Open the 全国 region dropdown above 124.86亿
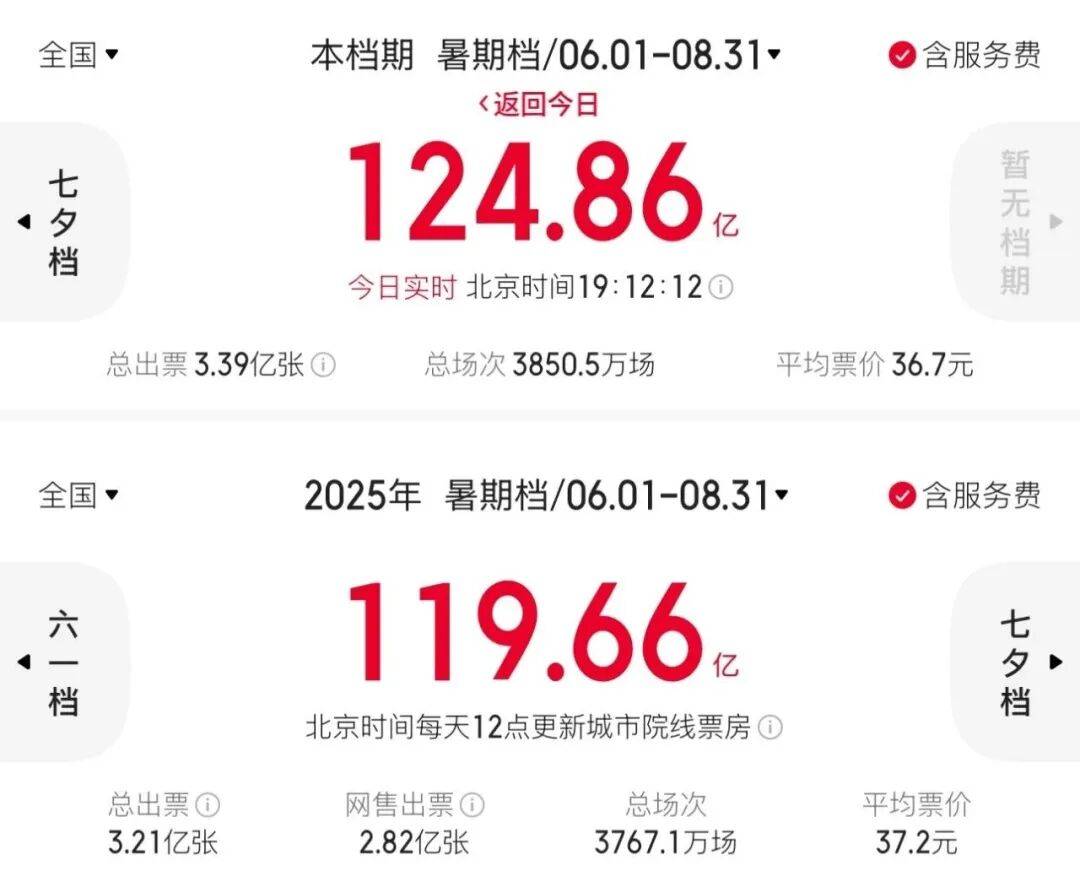This screenshot has height=871, width=1080. point(79,54)
